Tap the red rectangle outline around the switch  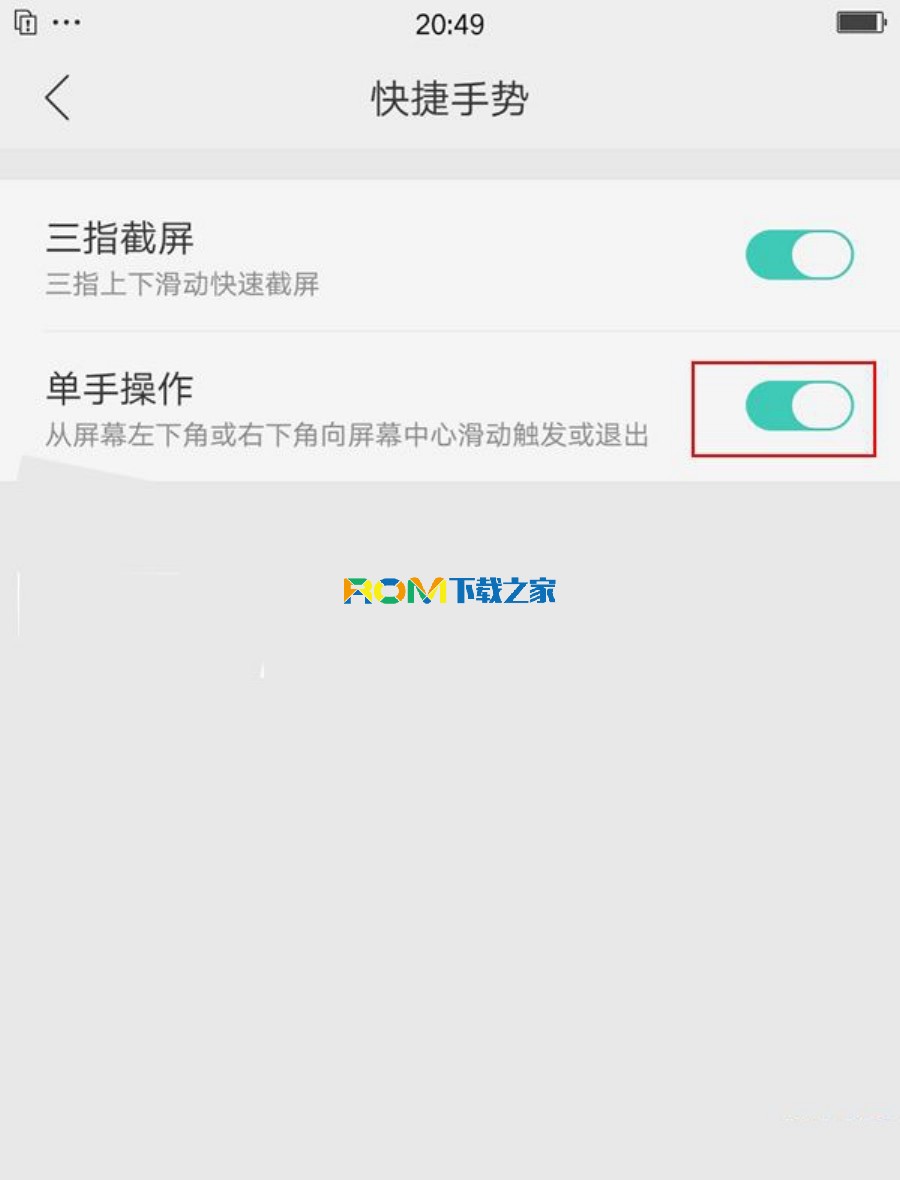click(784, 363)
